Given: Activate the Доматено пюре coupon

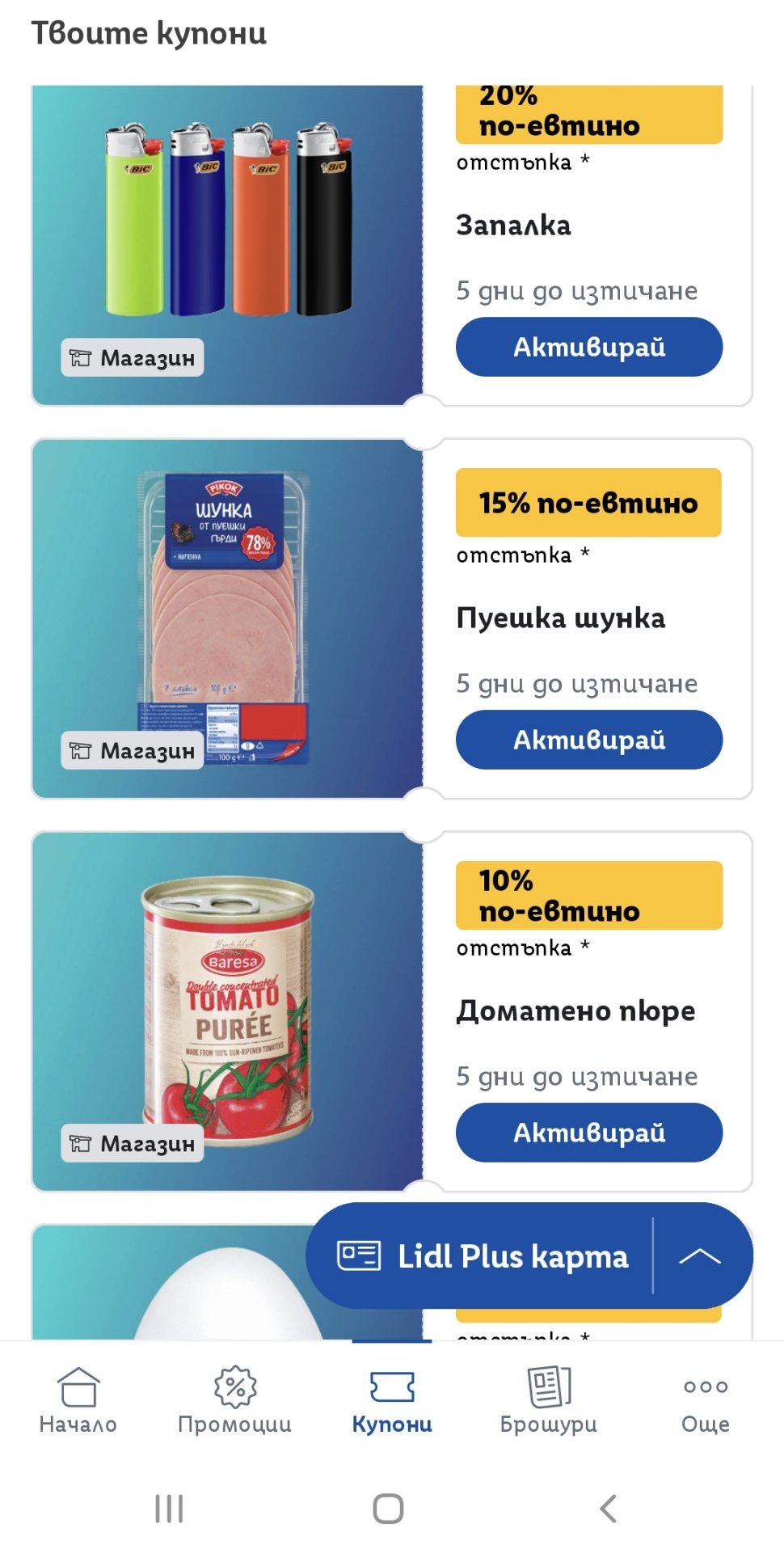Looking at the screenshot, I should click(x=589, y=1133).
